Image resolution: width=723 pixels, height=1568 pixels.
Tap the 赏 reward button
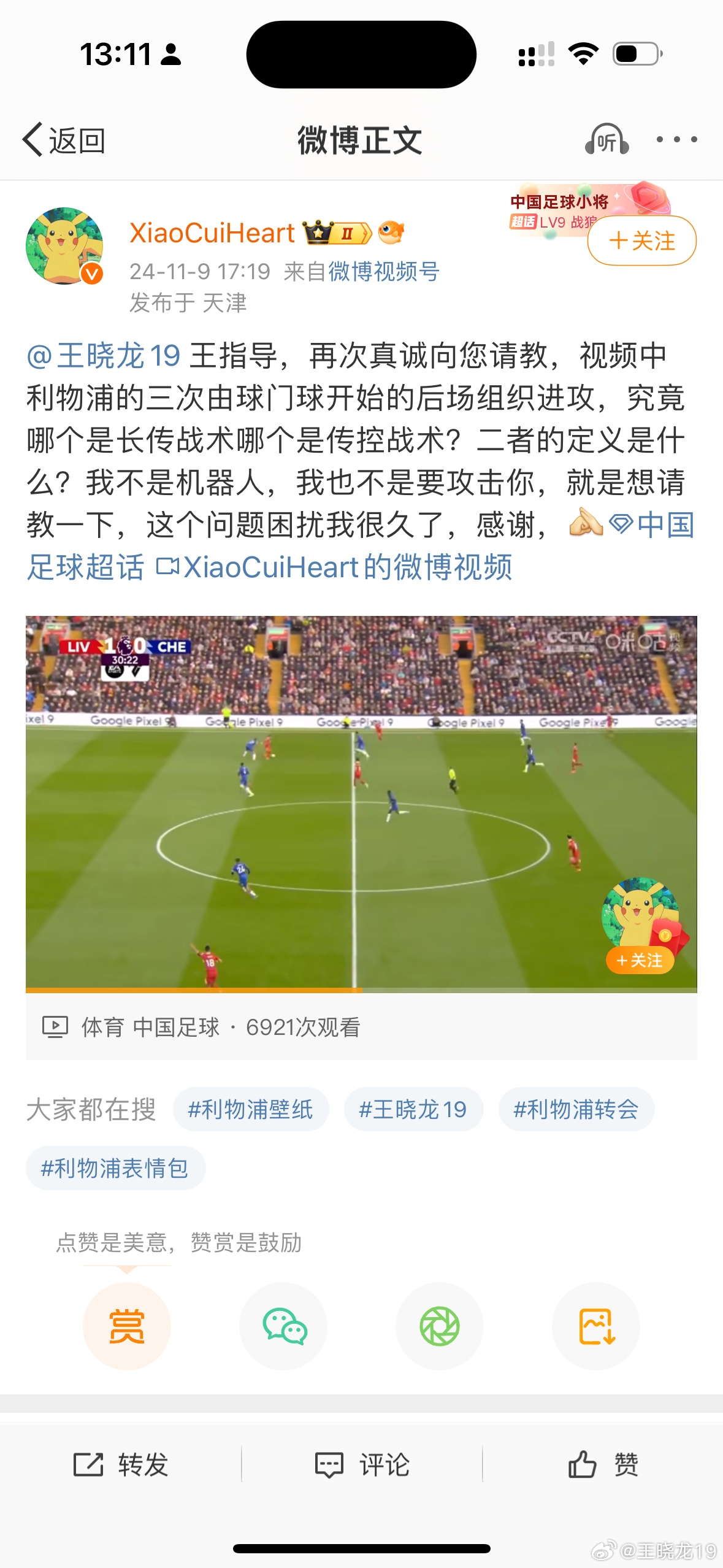coord(126,1326)
